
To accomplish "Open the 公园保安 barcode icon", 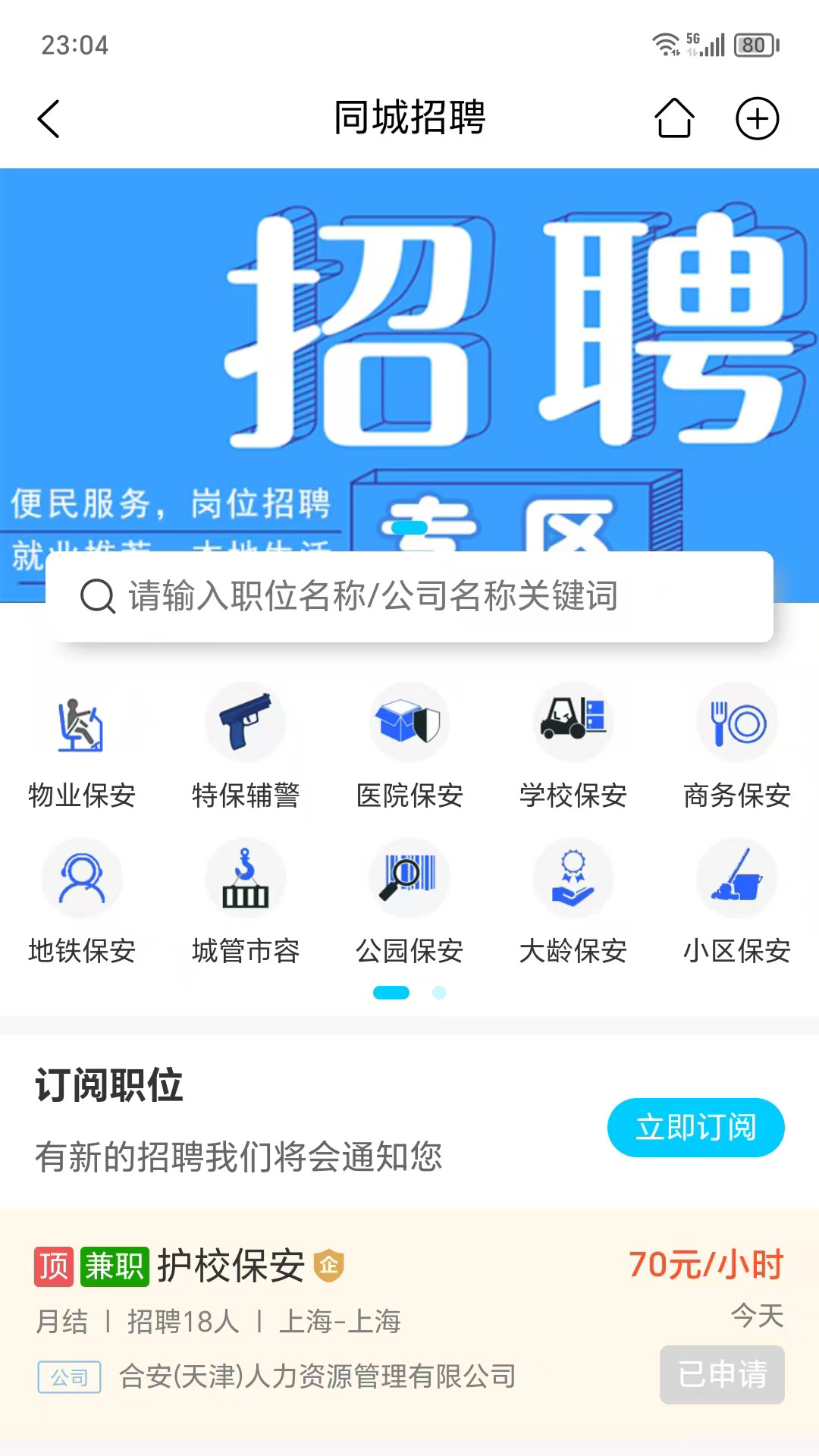I will 409,877.
